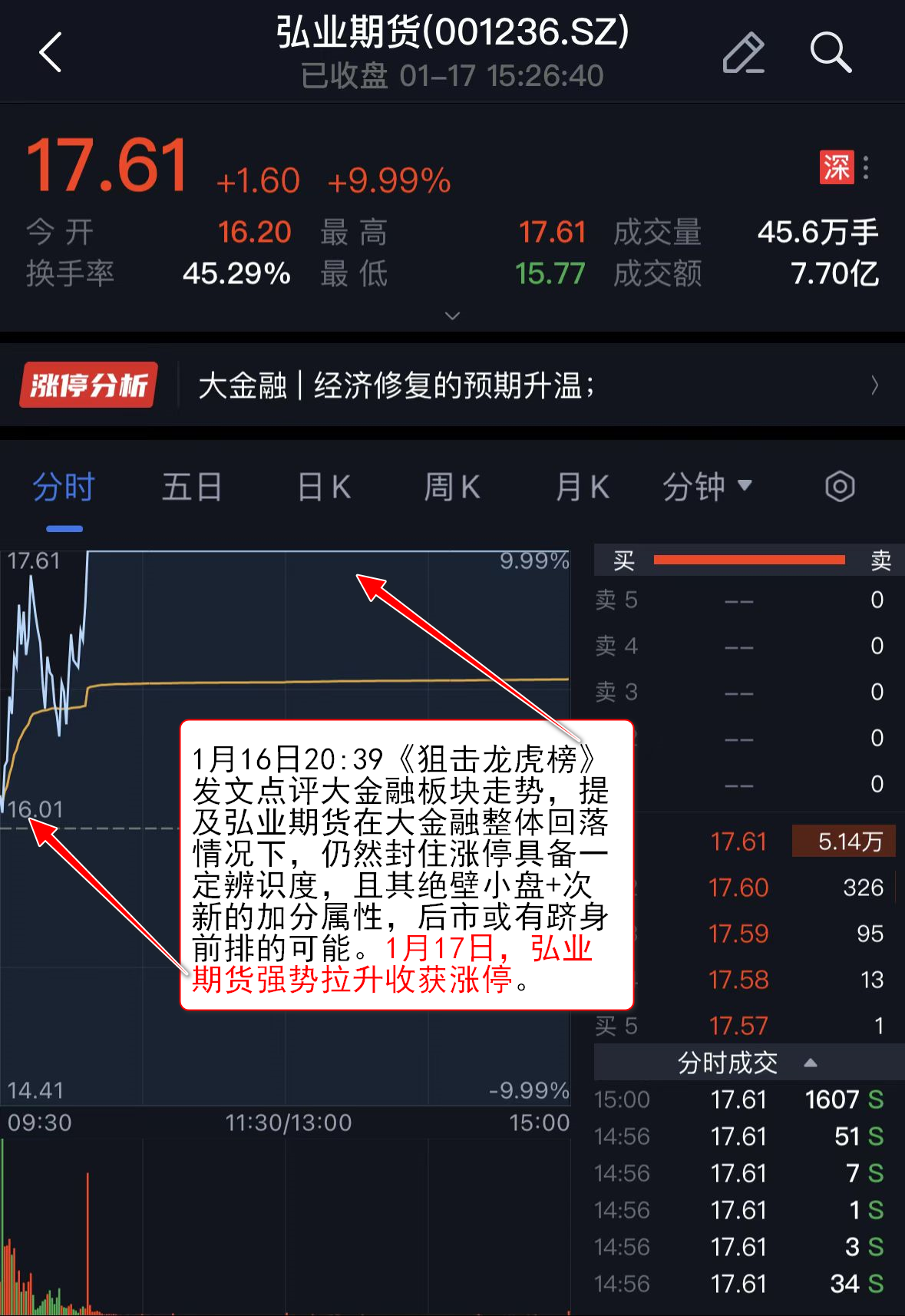
Task: Open 涨停分析 大金融 analysis row
Action: tap(452, 385)
